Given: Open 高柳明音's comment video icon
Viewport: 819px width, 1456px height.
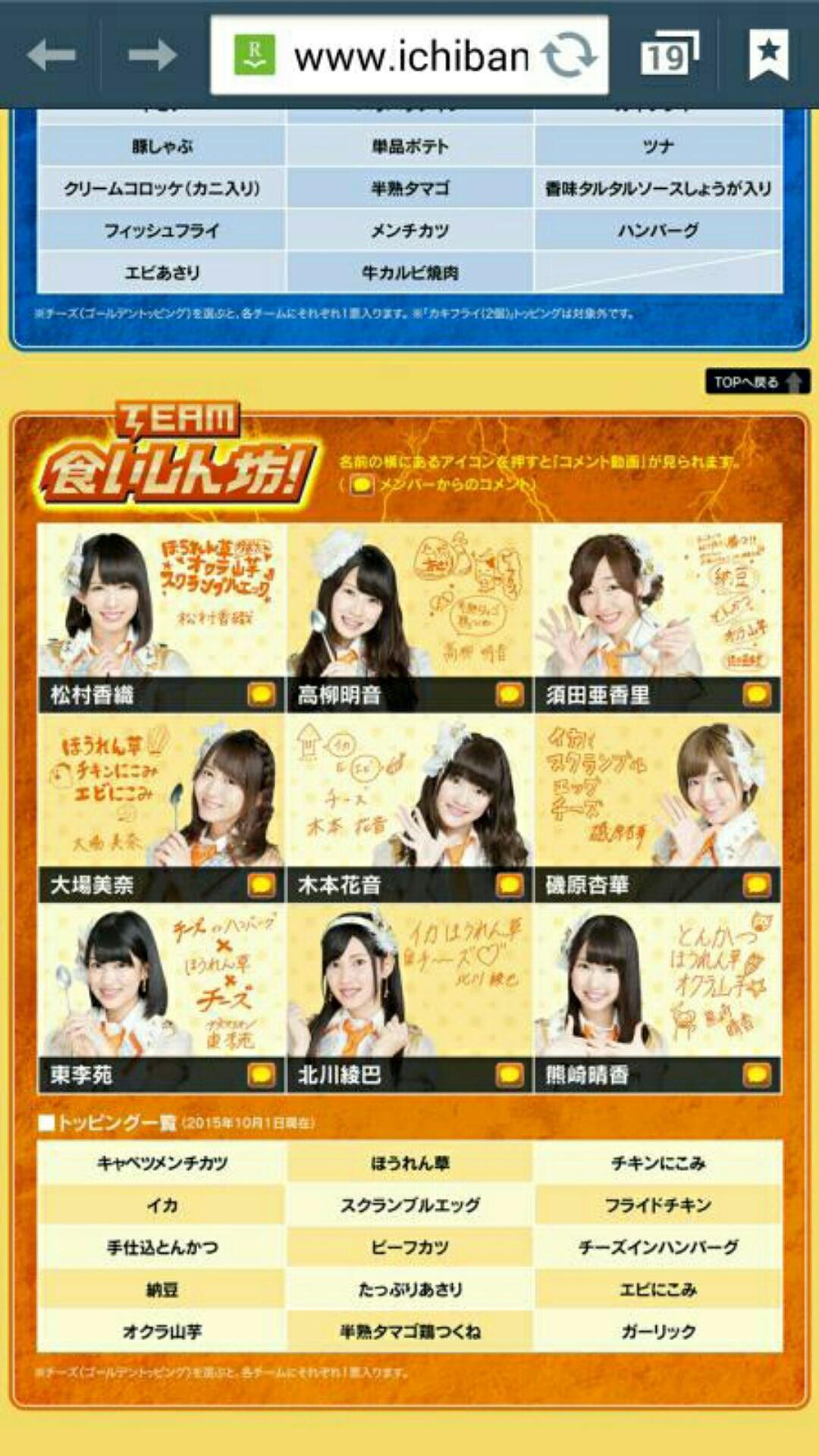Looking at the screenshot, I should (510, 695).
